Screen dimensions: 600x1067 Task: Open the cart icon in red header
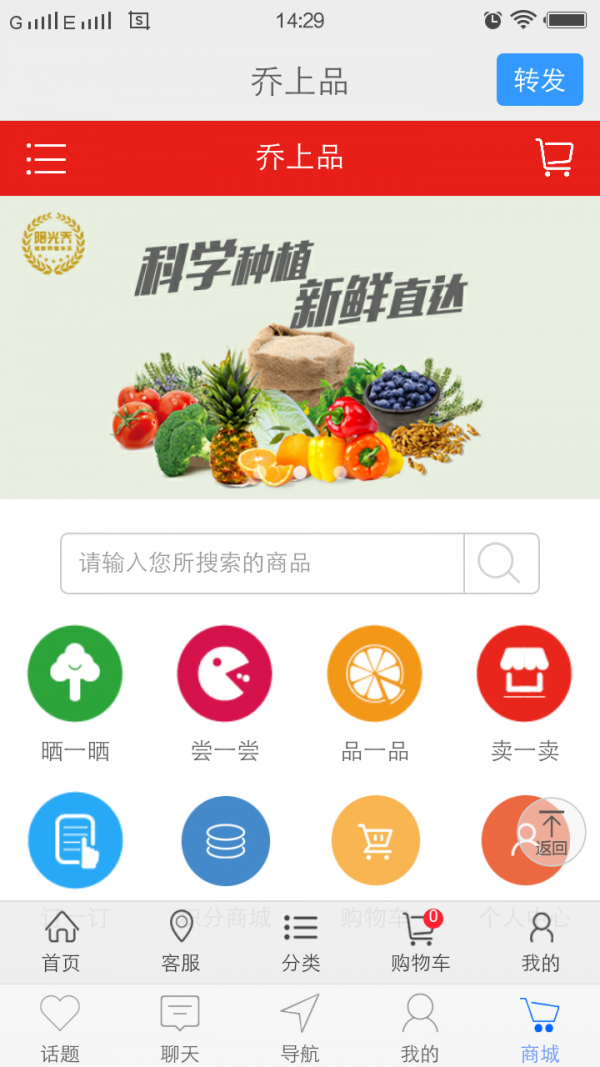point(553,158)
